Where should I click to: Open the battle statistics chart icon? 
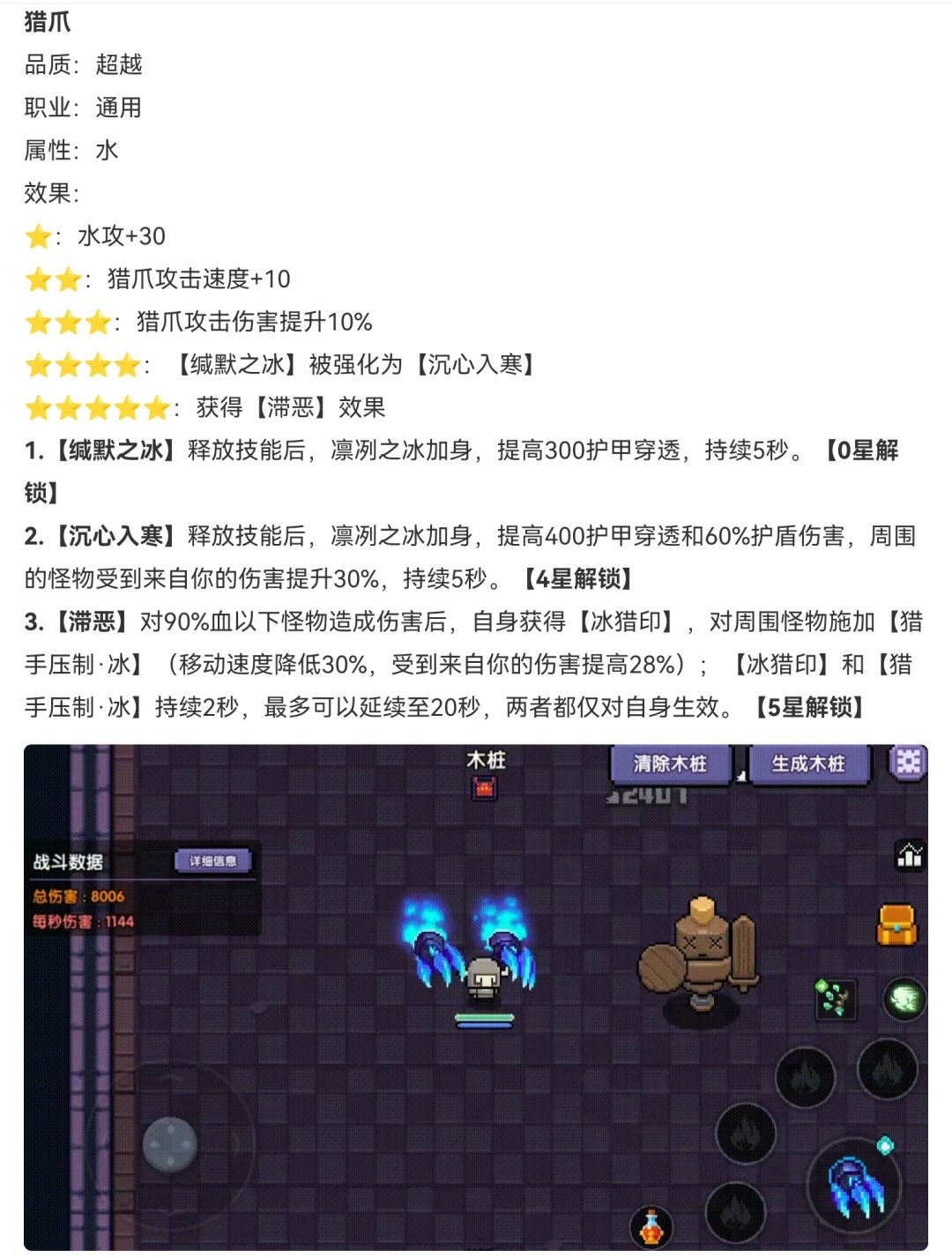[909, 855]
